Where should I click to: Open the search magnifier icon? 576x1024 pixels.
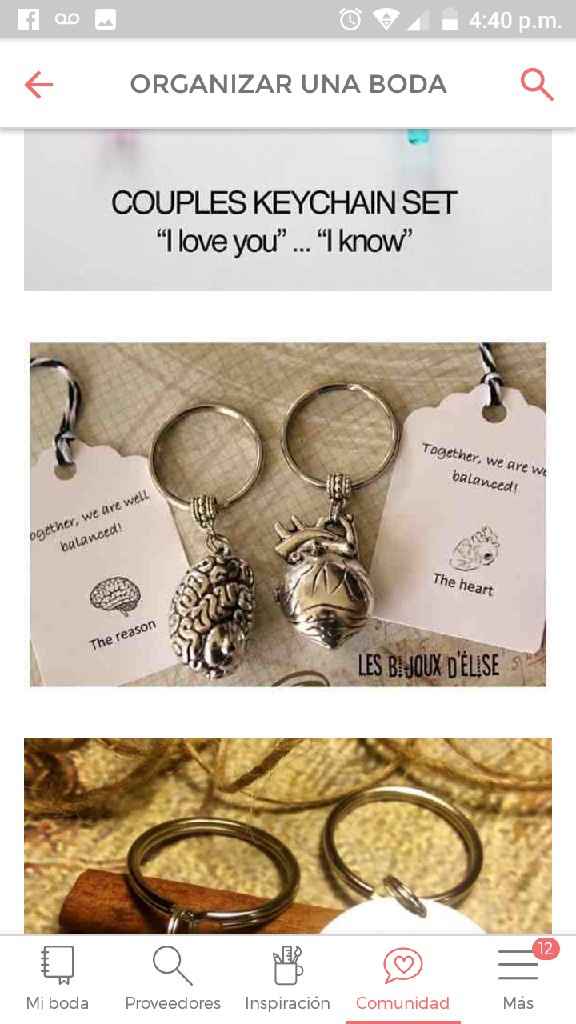click(x=537, y=85)
